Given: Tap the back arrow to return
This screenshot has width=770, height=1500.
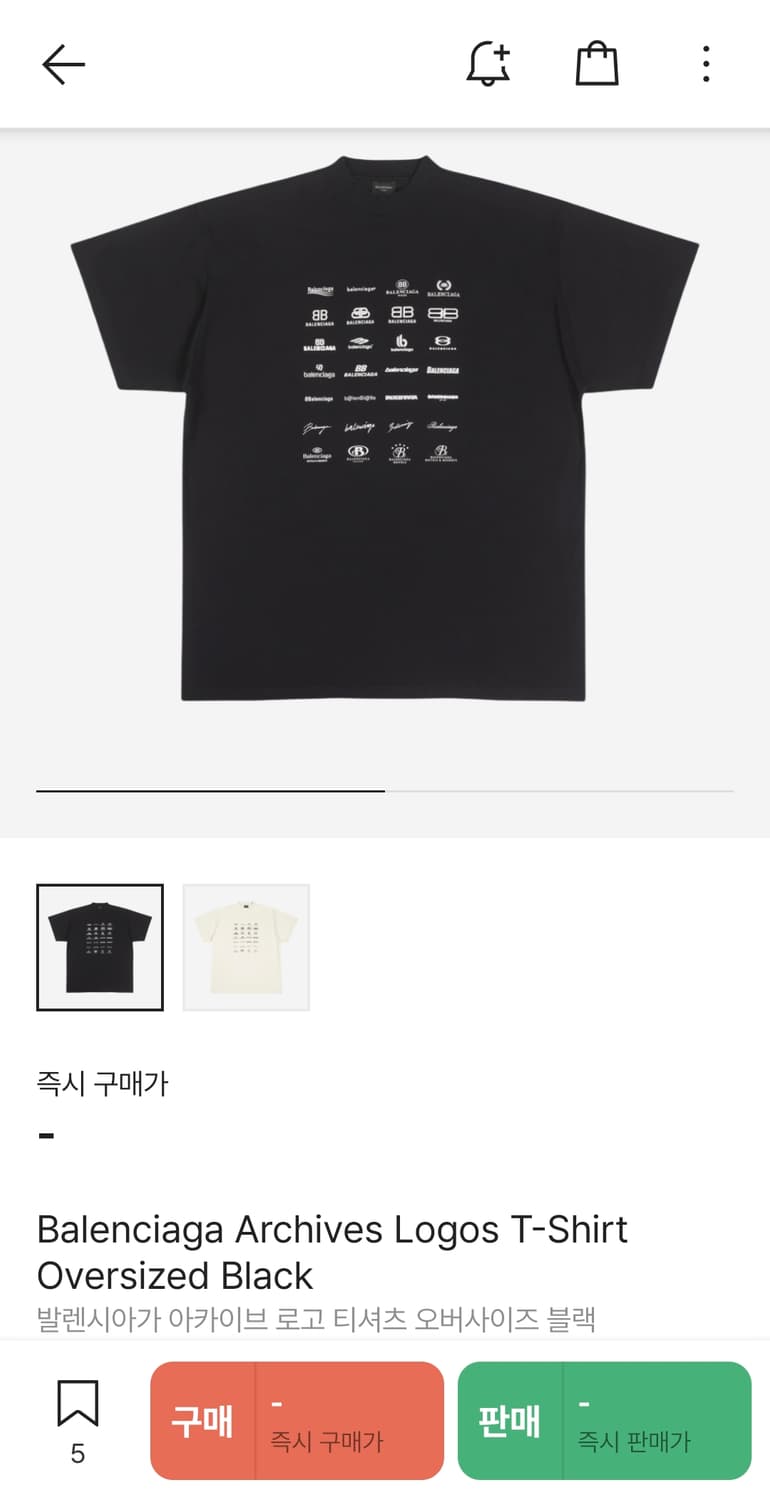Looking at the screenshot, I should click(63, 63).
